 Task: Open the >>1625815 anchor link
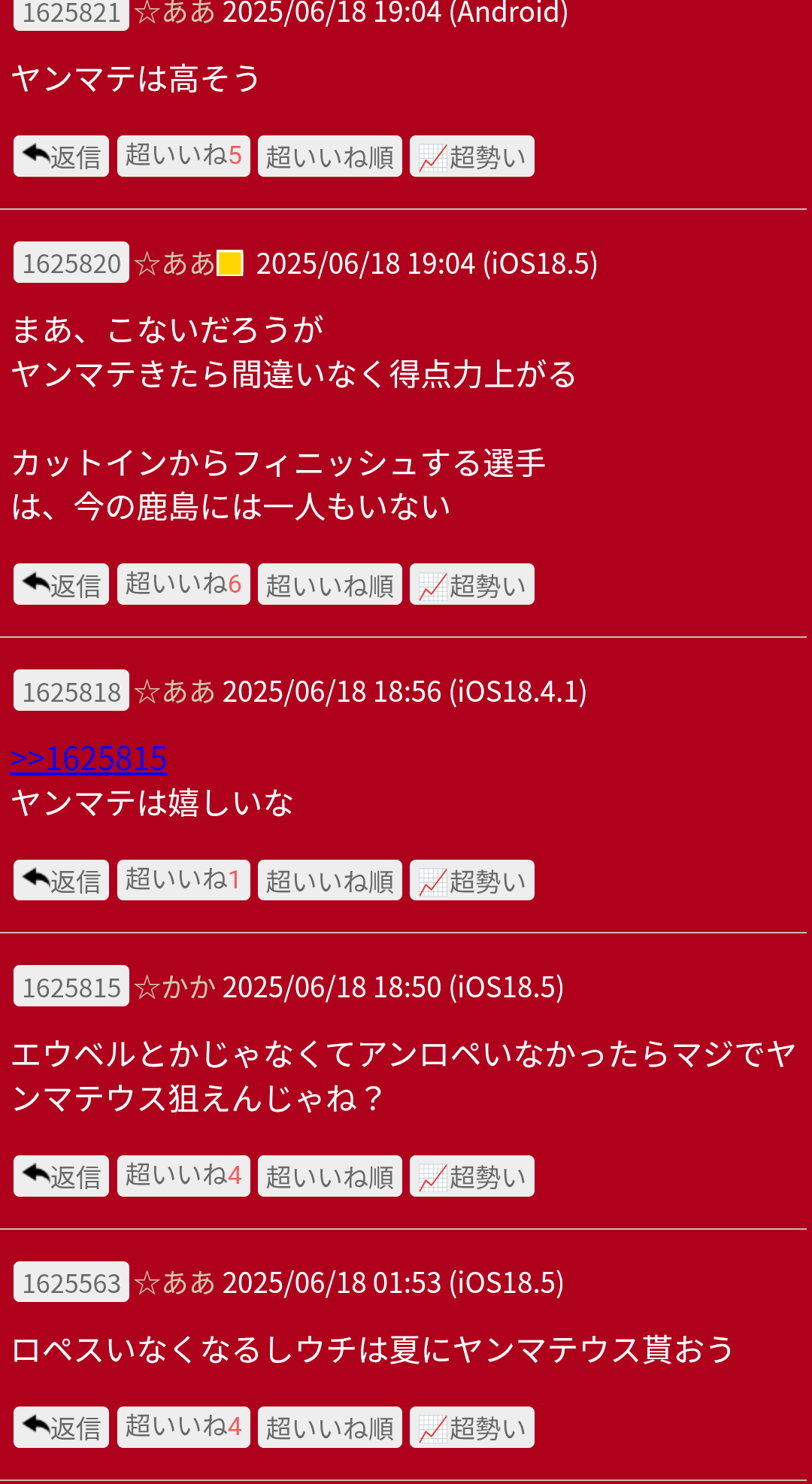(89, 758)
